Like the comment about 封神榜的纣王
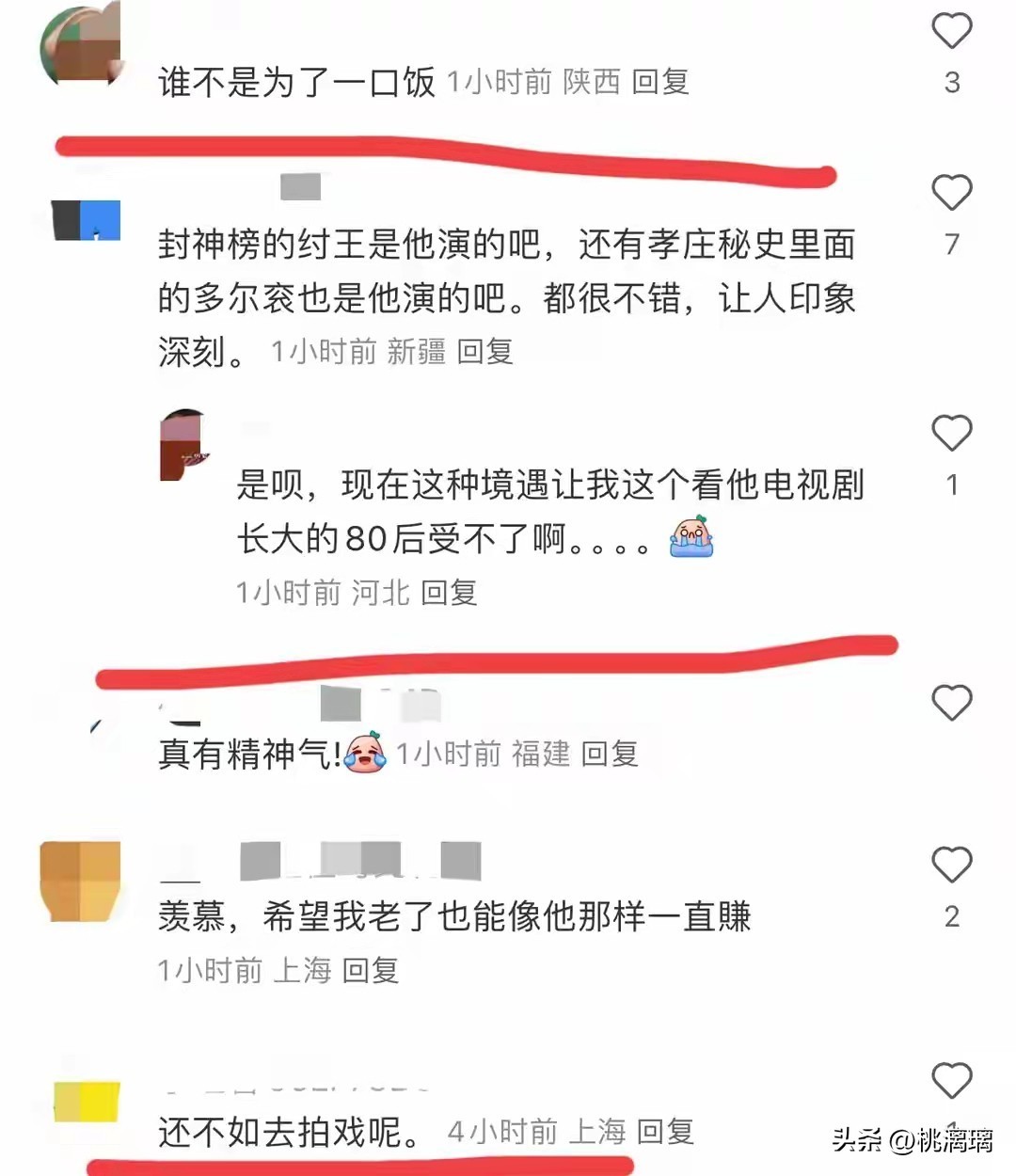 coord(951,194)
